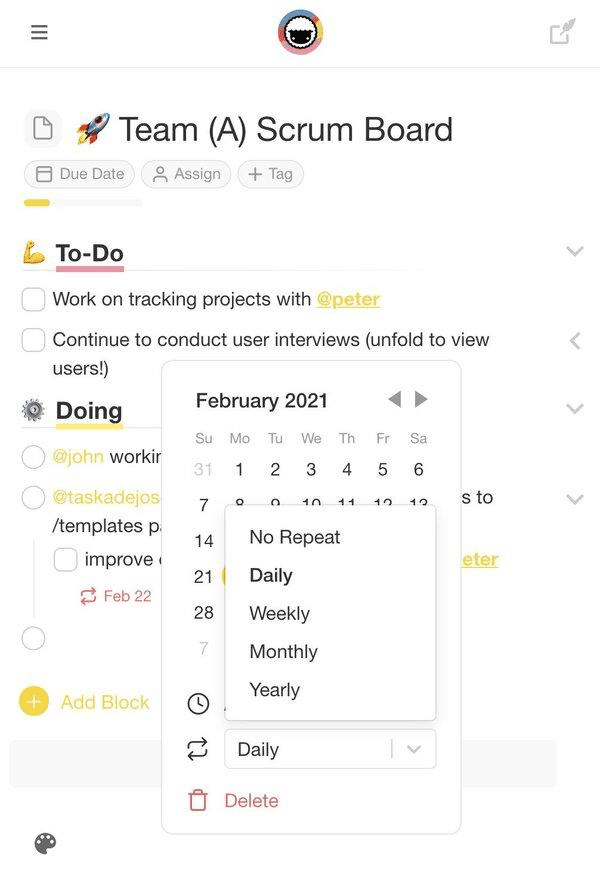The height and width of the screenshot is (877, 600).
Task: Select Yearly repeat option
Action: [x=274, y=690]
